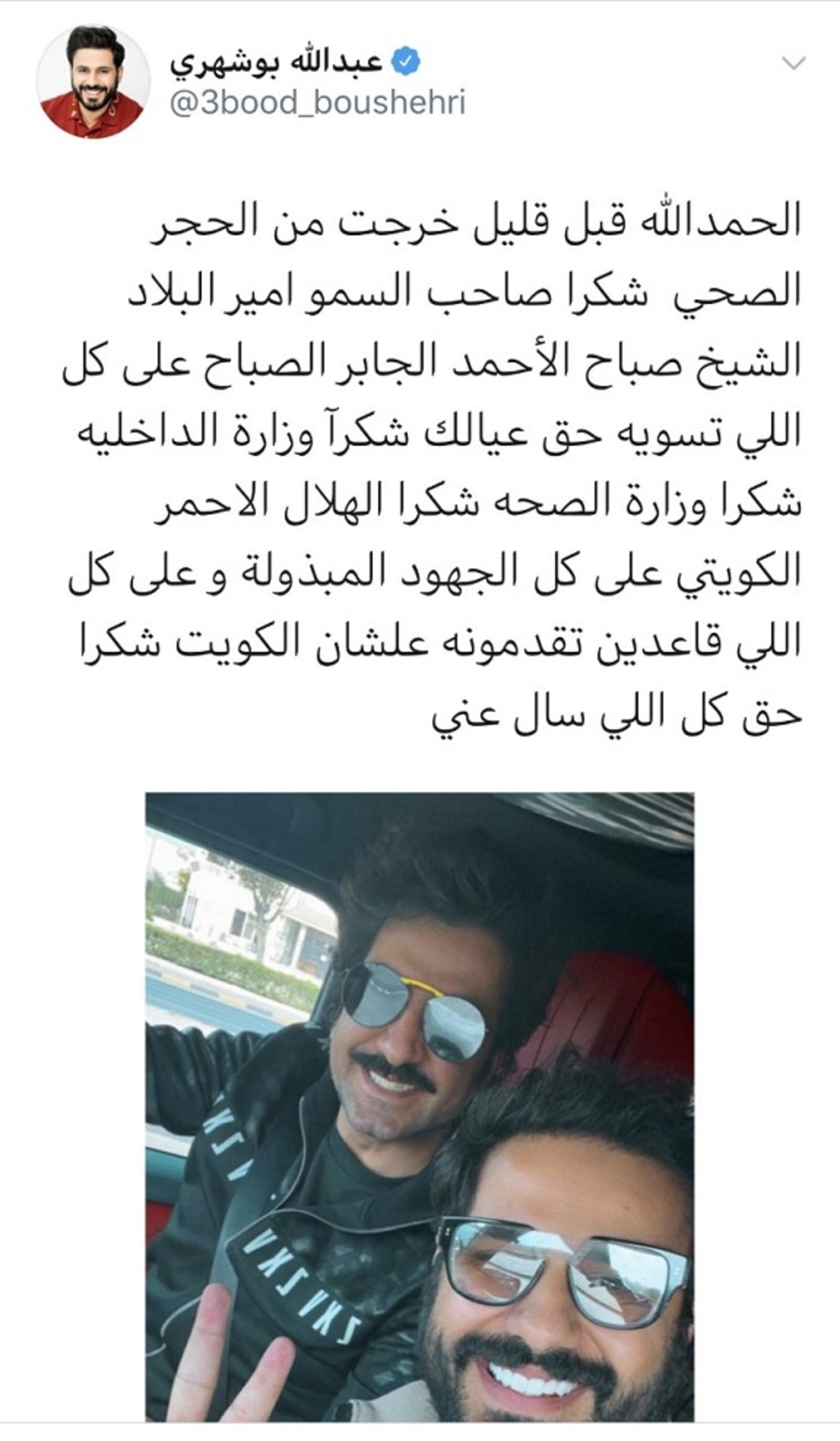Screen dimensions: 840x1441
Task: Open عبدالله بوشهري's profile picture
Action: pos(92,82)
